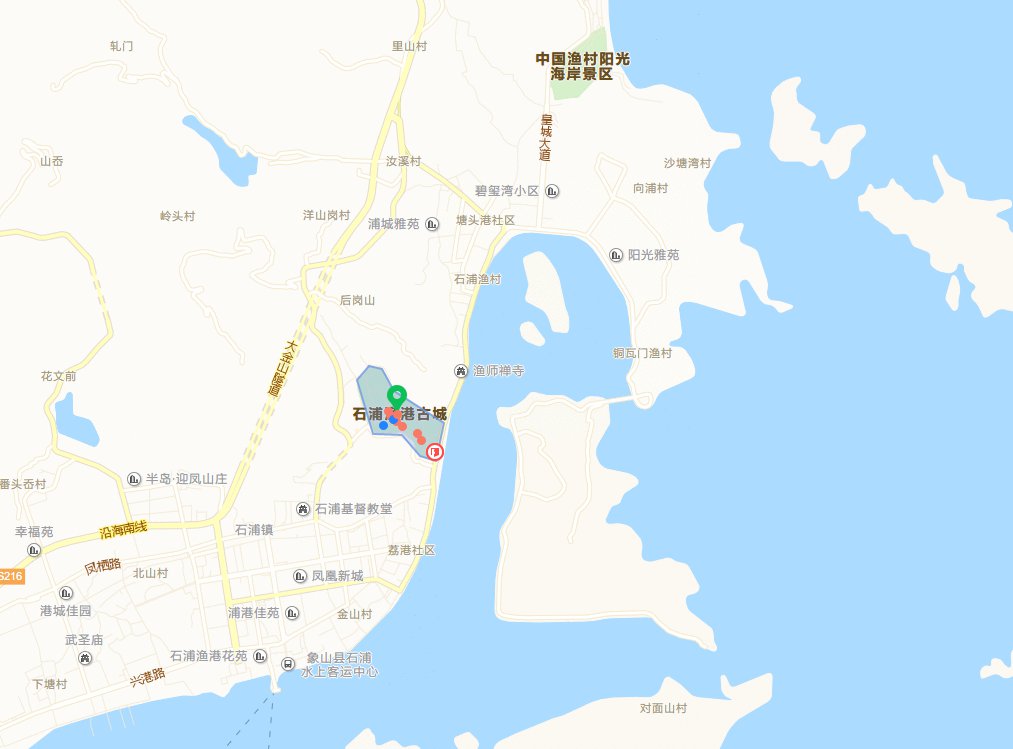Open the 石浦渔港花苑 residential marker

pyautogui.click(x=260, y=656)
